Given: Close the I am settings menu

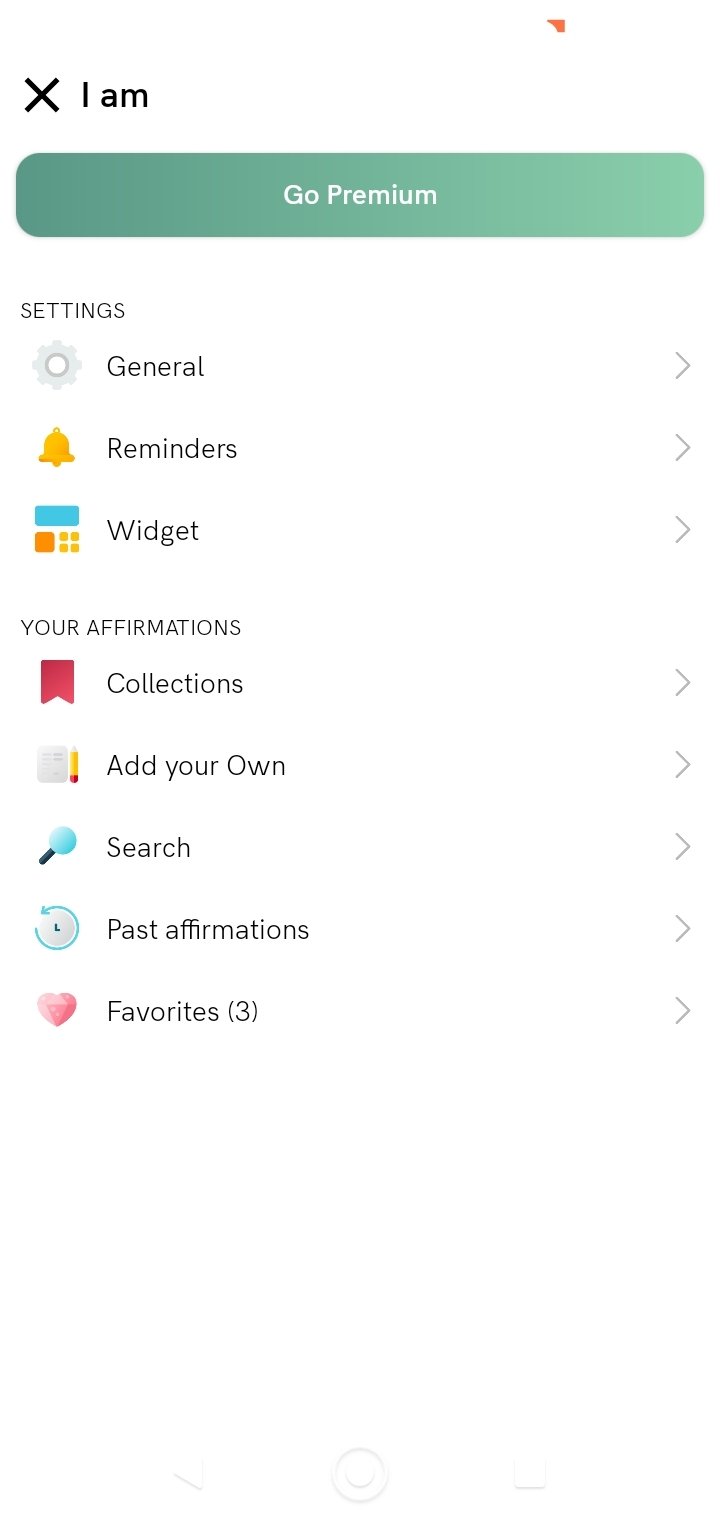Looking at the screenshot, I should (x=42, y=96).
